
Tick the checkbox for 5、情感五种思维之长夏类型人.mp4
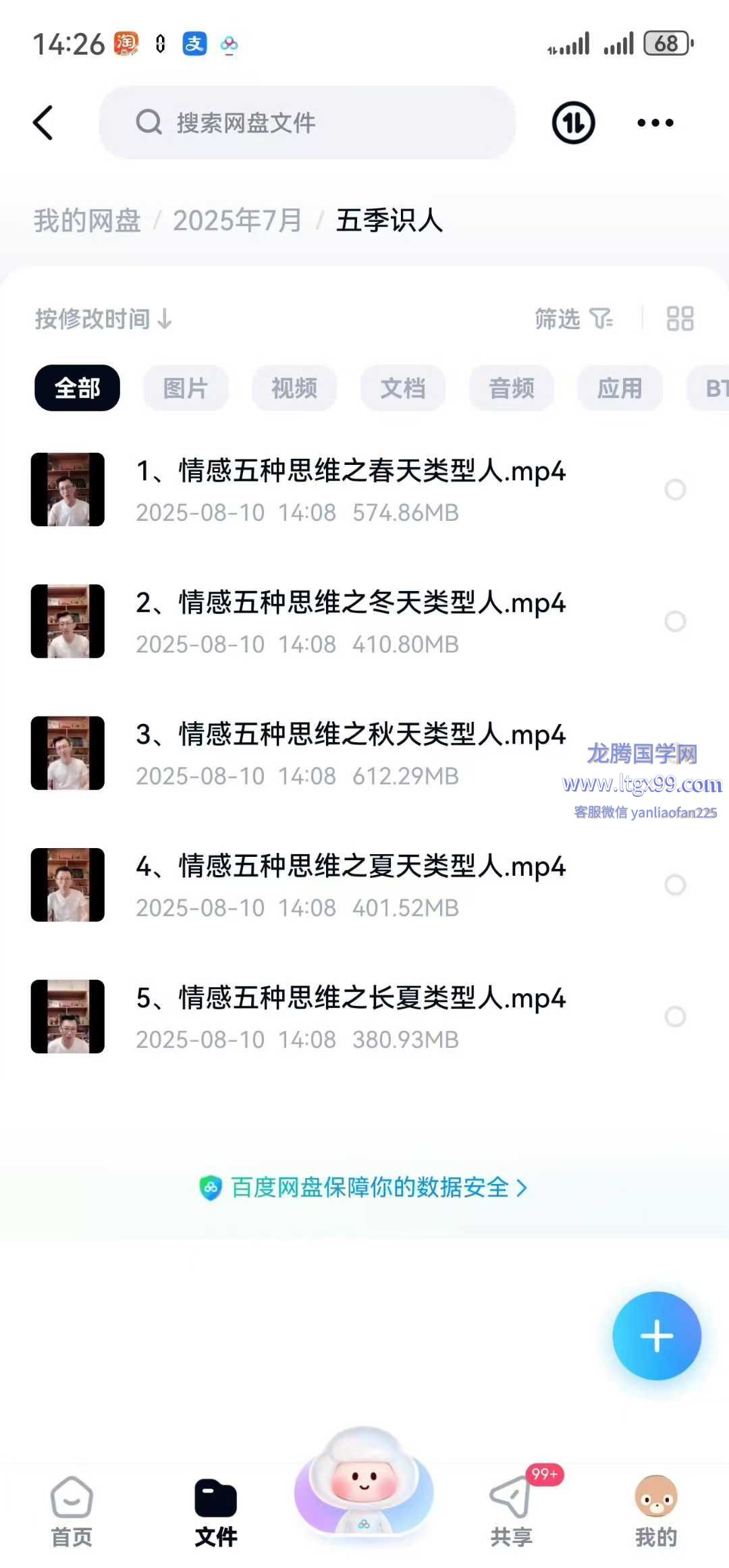pyautogui.click(x=675, y=1016)
